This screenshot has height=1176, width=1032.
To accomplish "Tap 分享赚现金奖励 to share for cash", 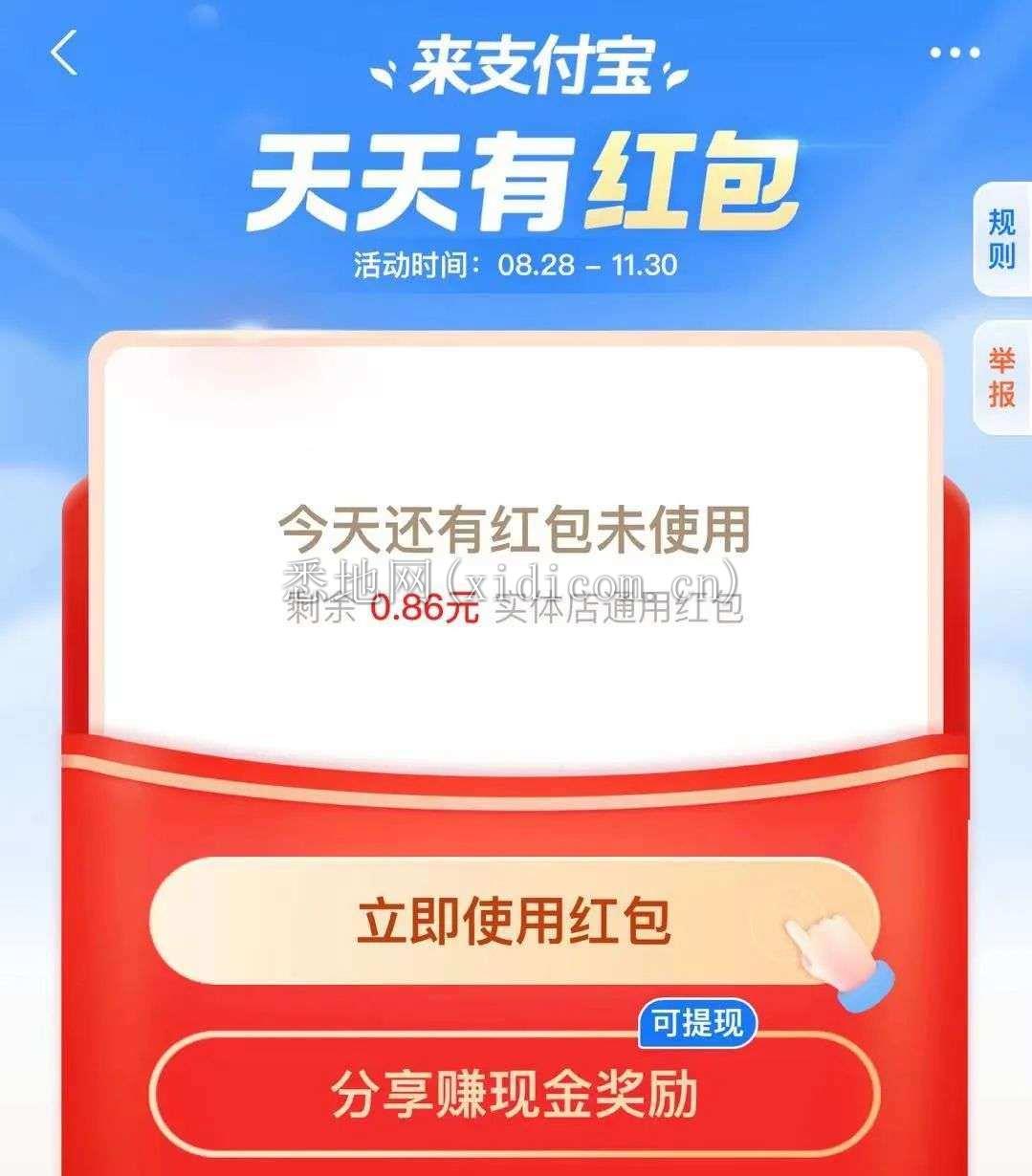I will pyautogui.click(x=514, y=1097).
